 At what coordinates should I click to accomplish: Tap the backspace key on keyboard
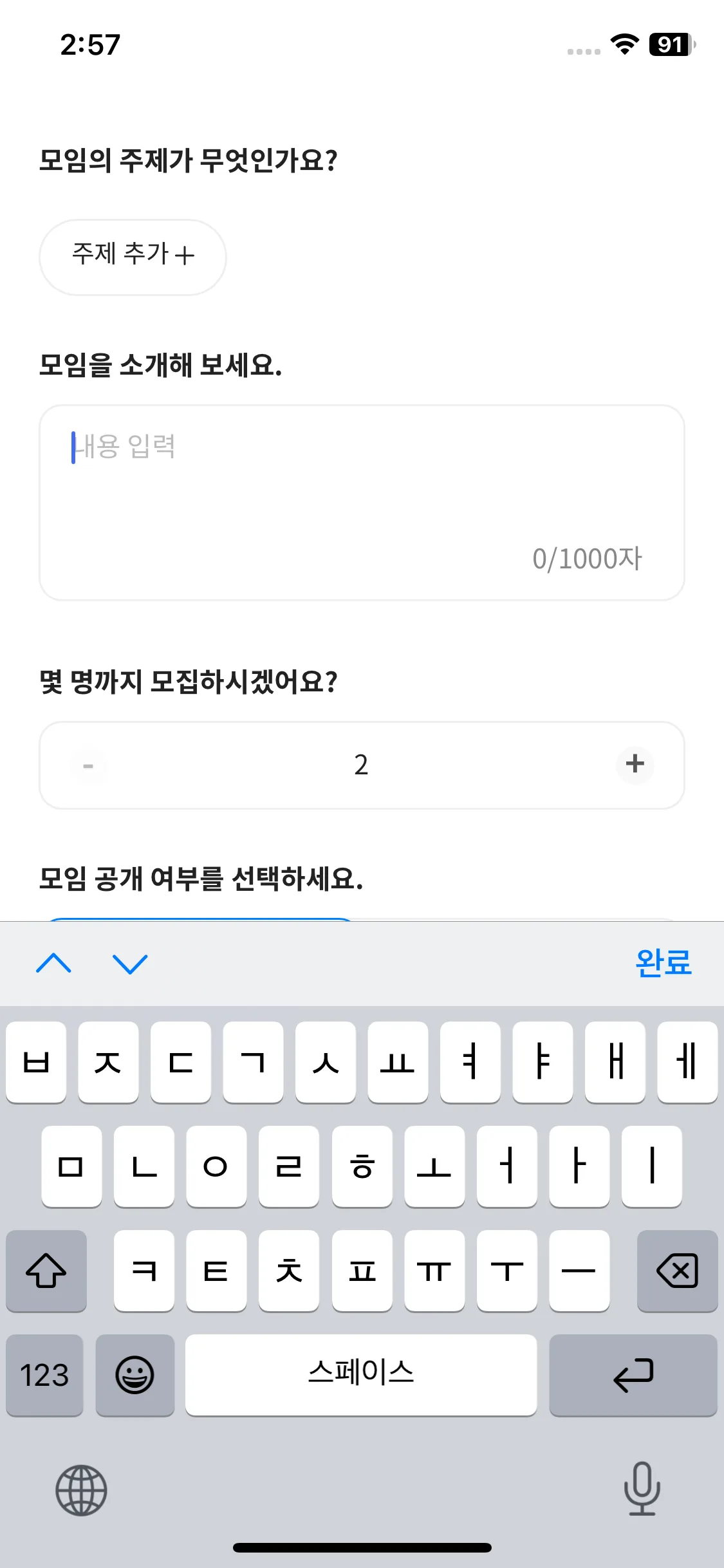[x=676, y=1271]
